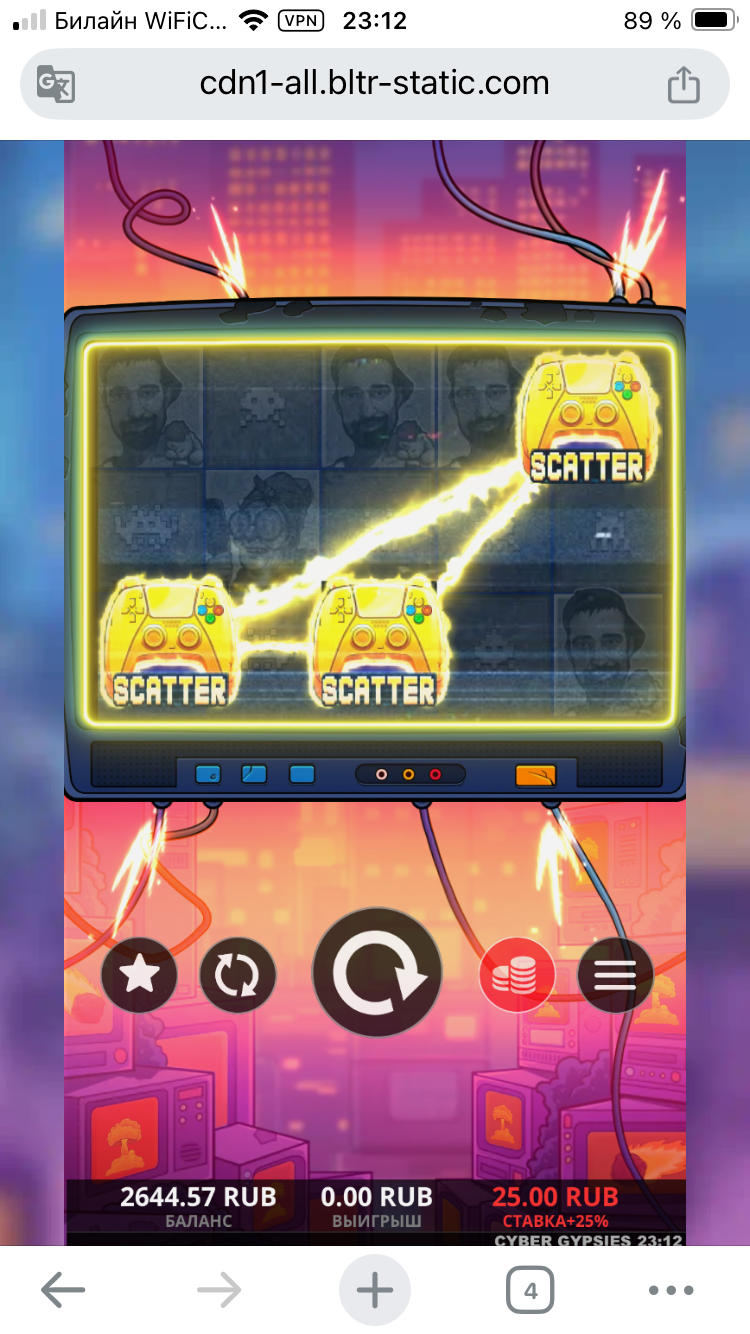Image resolution: width=750 pixels, height=1334 pixels.
Task: Go back to the previous page
Action: [x=62, y=1291]
